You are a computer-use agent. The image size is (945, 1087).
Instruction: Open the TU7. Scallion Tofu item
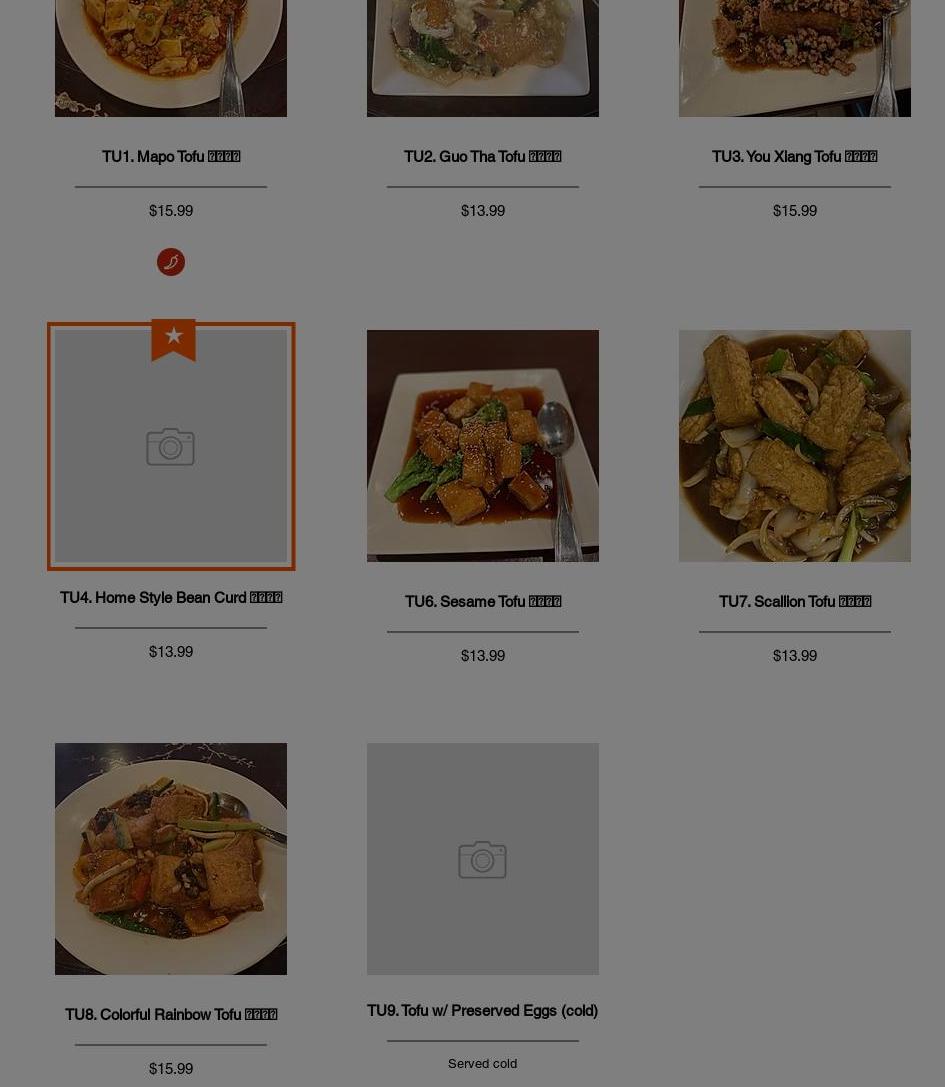pyautogui.click(x=794, y=601)
